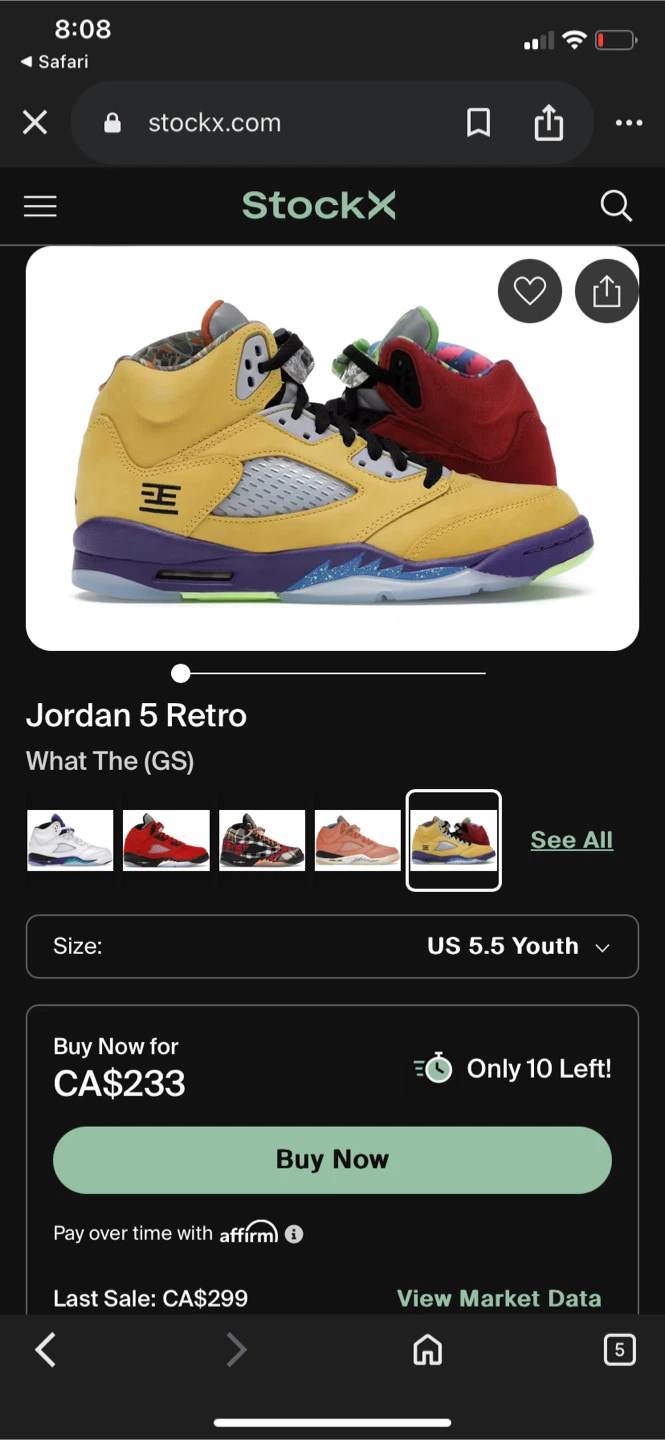Viewport: 665px width, 1440px height.
Task: Select the salmon pink colorway thumbnail
Action: [x=358, y=840]
